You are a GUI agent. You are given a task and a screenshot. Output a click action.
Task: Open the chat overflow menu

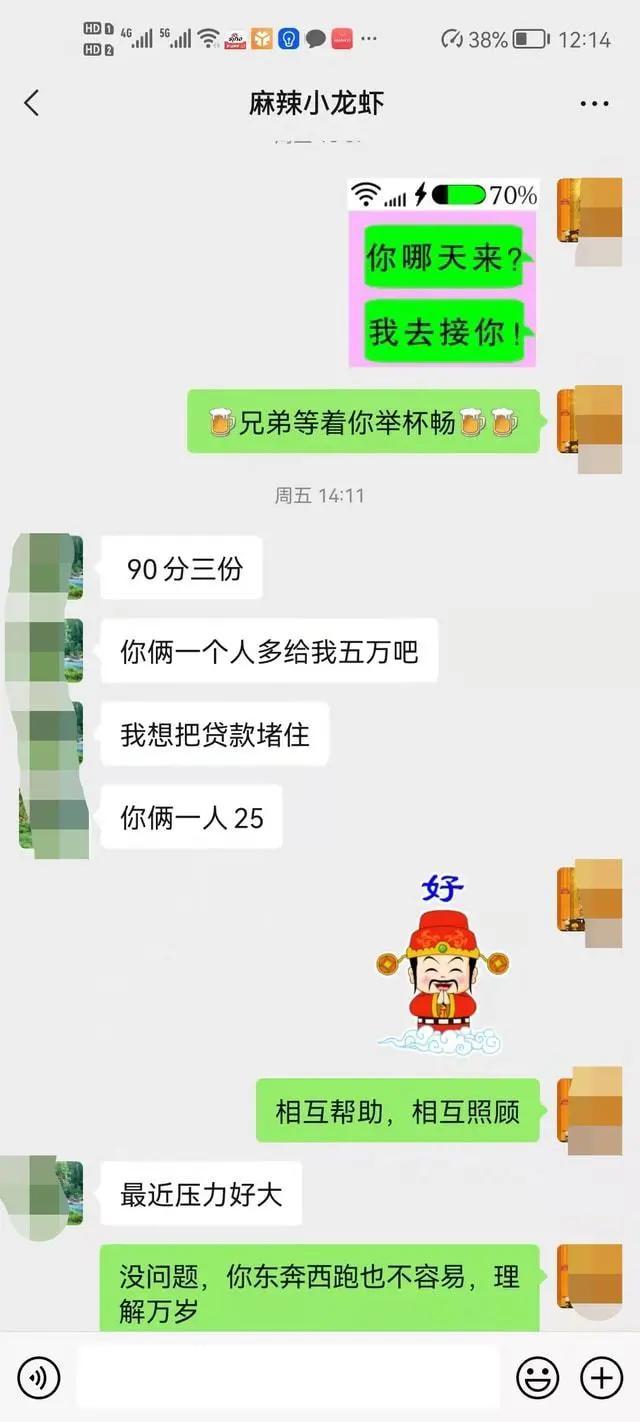(594, 104)
